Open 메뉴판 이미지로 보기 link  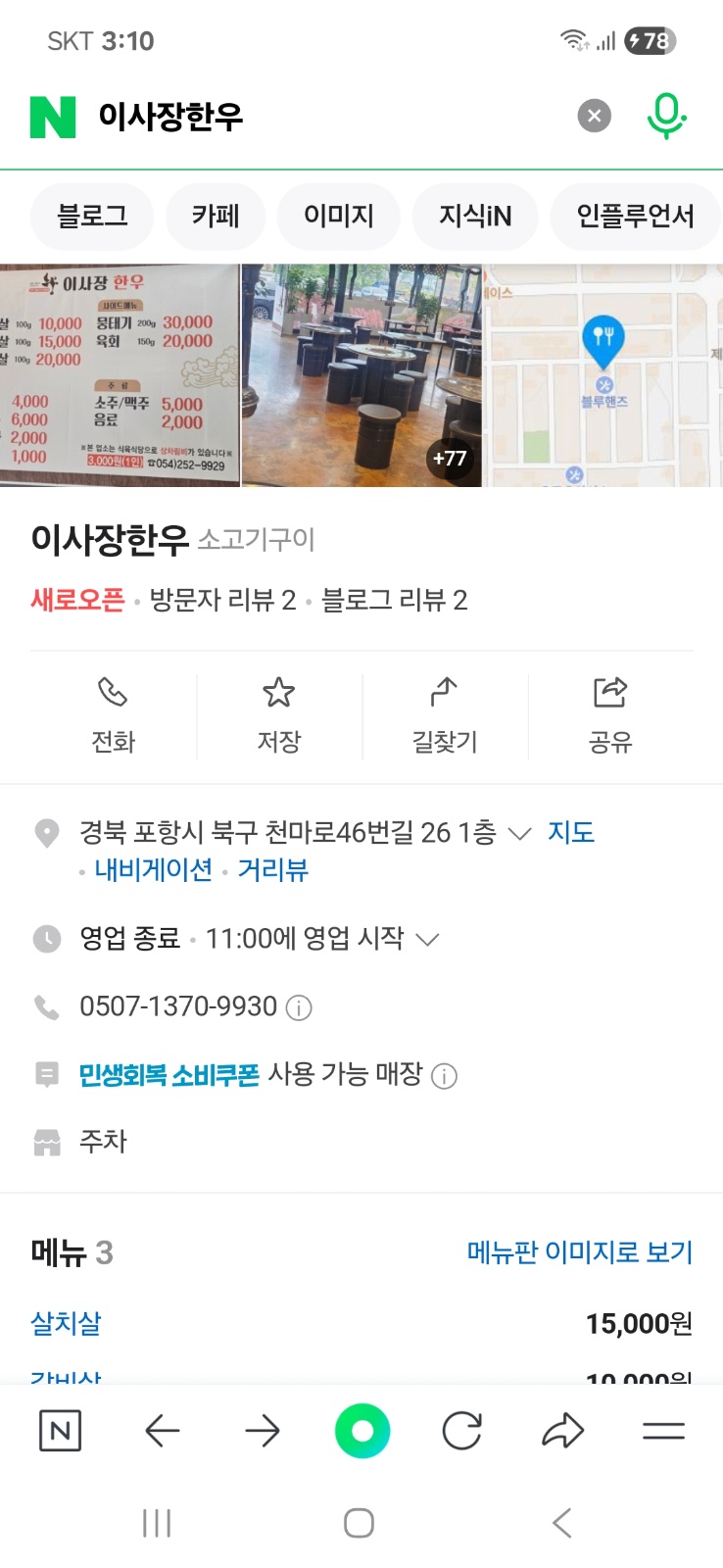tap(579, 1252)
